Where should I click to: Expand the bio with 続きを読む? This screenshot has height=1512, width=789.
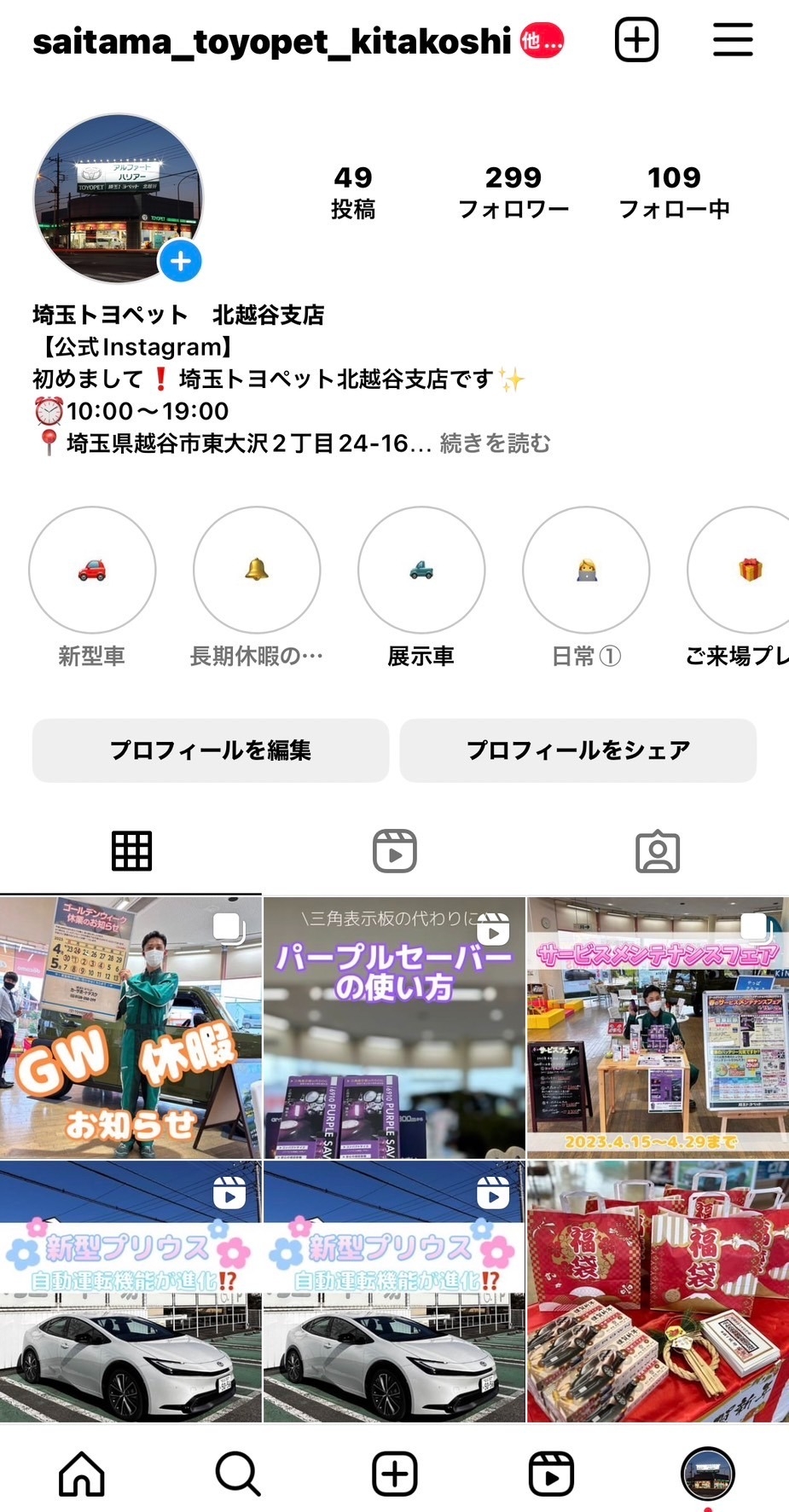point(496,443)
